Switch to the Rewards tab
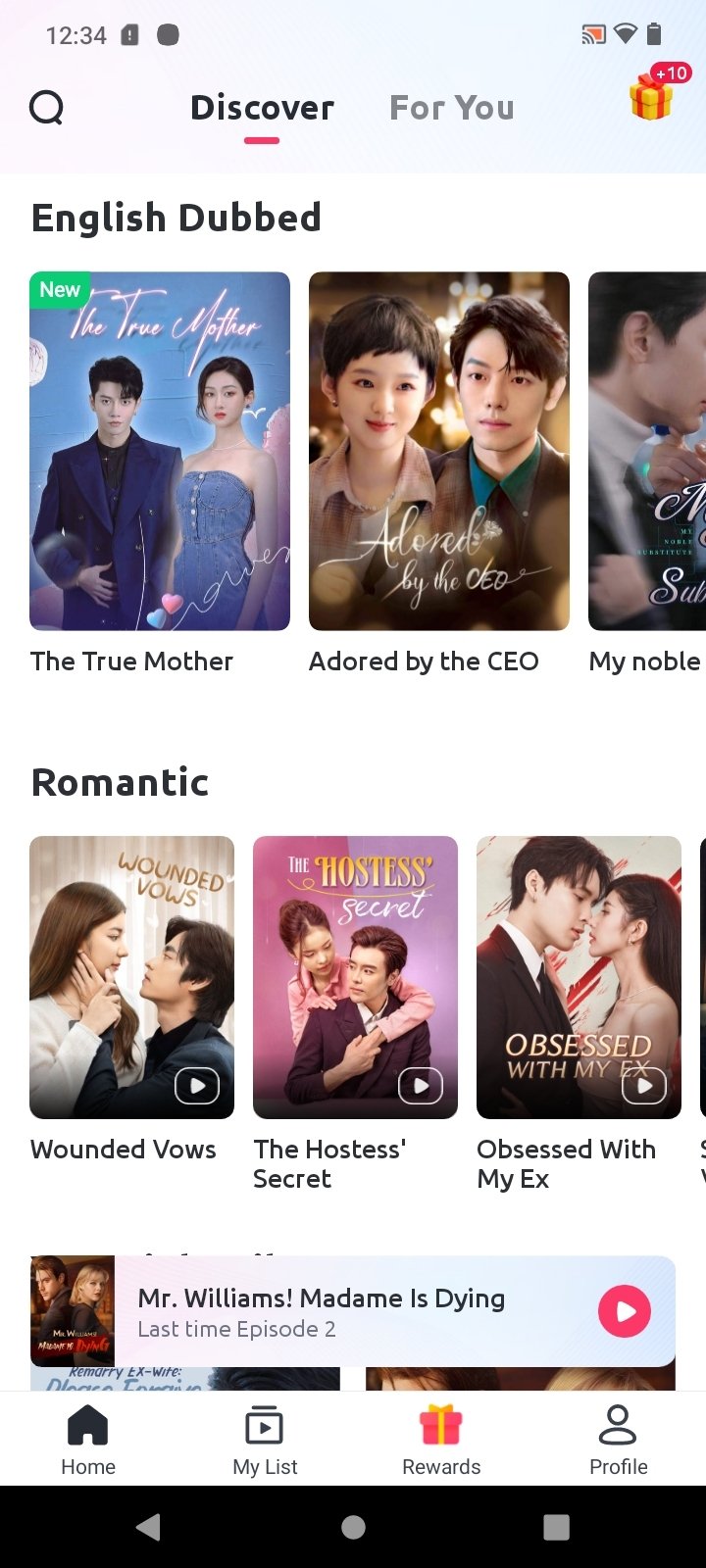Image resolution: width=706 pixels, height=1568 pixels. tap(441, 1438)
